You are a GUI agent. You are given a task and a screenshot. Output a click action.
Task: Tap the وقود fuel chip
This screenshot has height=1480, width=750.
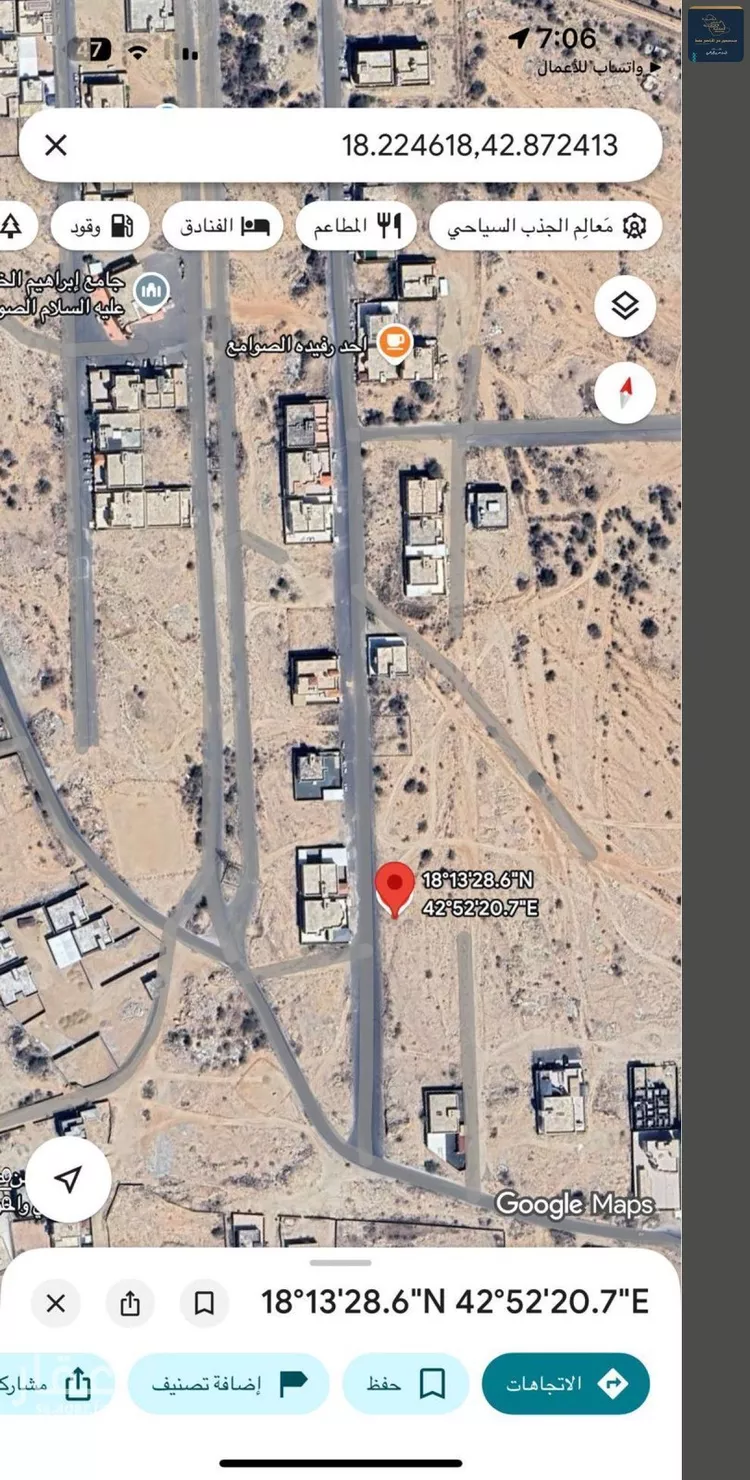[100, 227]
